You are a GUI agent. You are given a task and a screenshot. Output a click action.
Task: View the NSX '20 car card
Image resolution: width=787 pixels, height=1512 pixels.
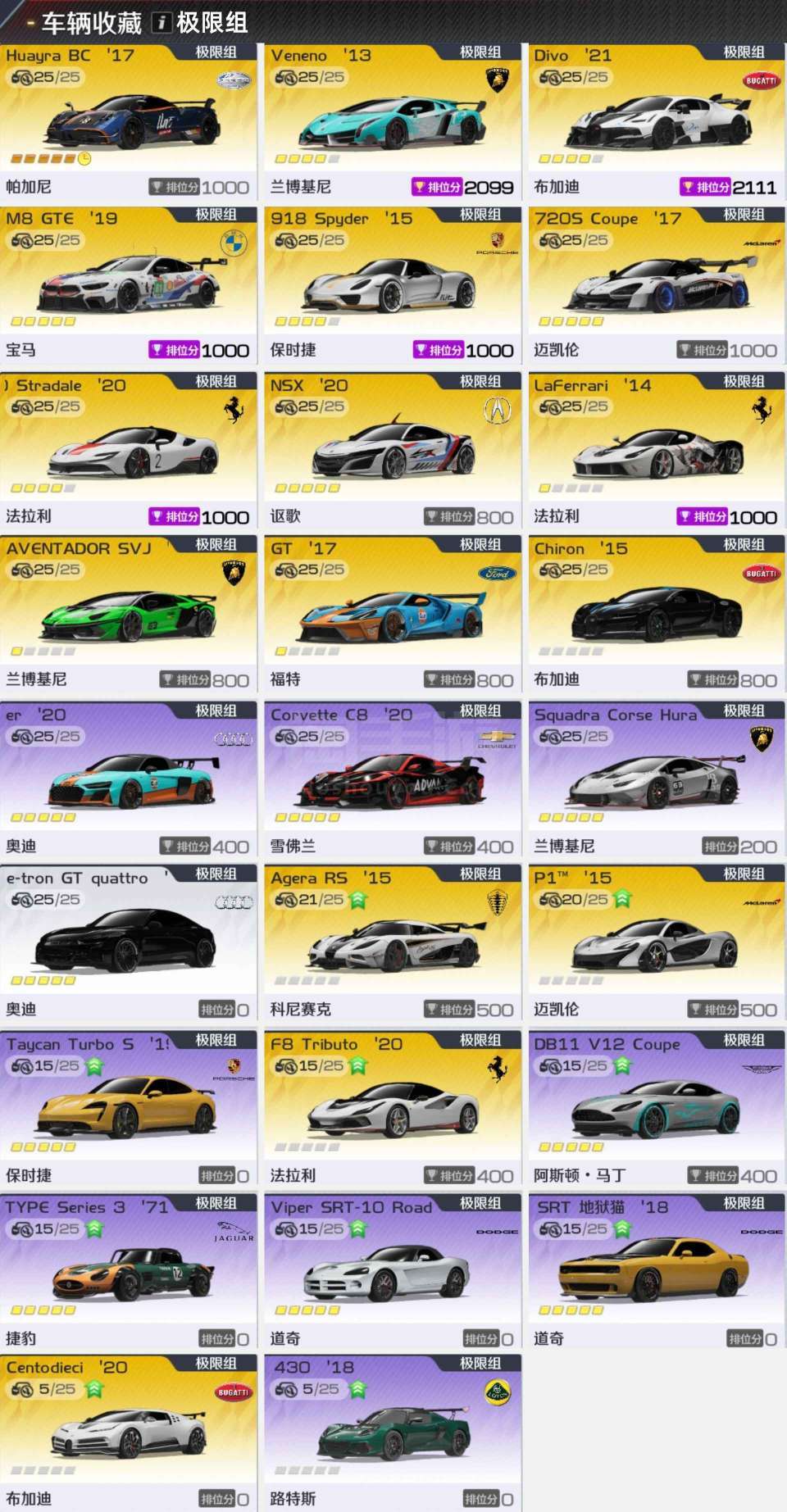pyautogui.click(x=393, y=451)
